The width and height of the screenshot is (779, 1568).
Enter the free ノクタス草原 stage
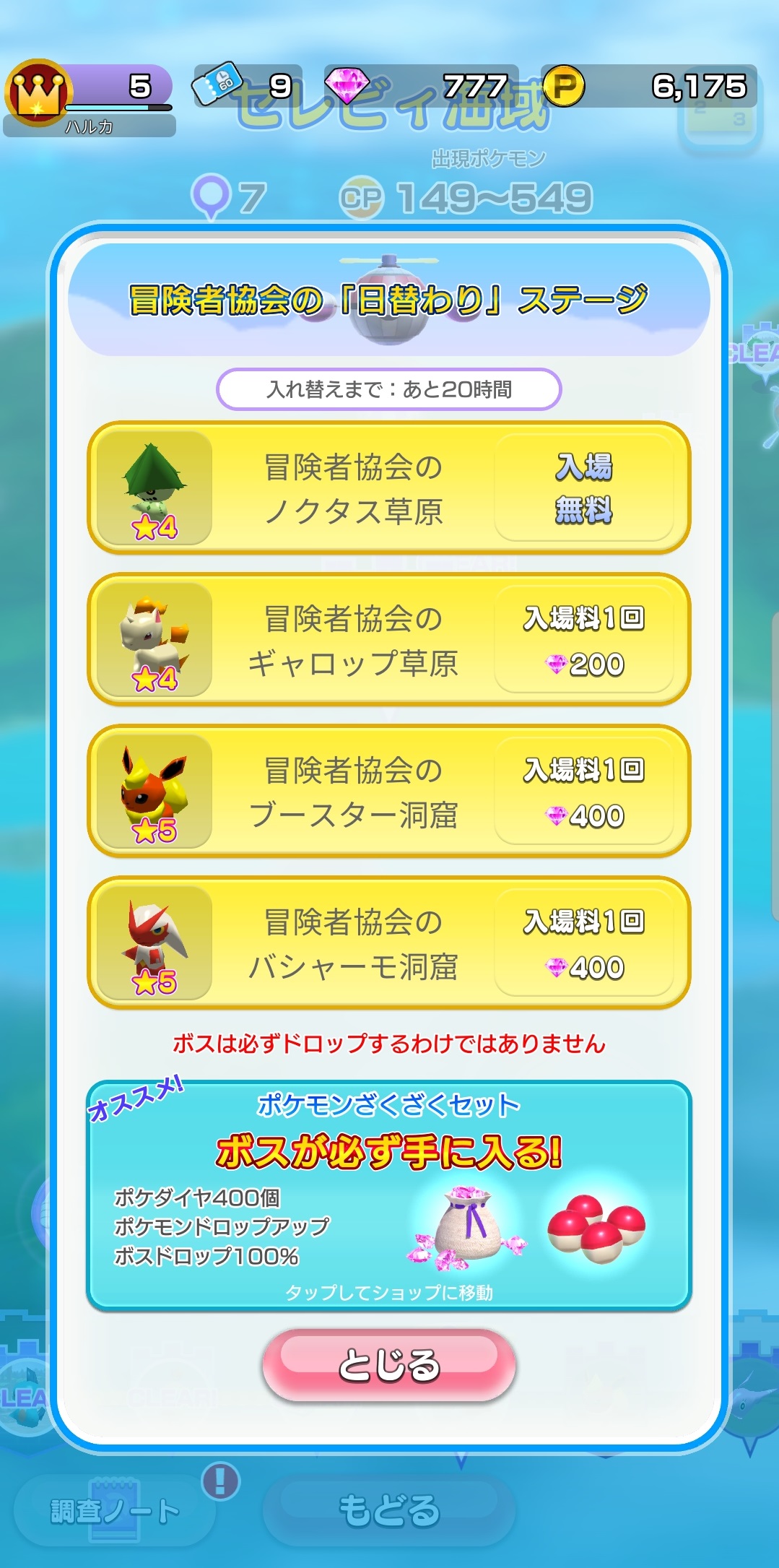click(x=583, y=488)
